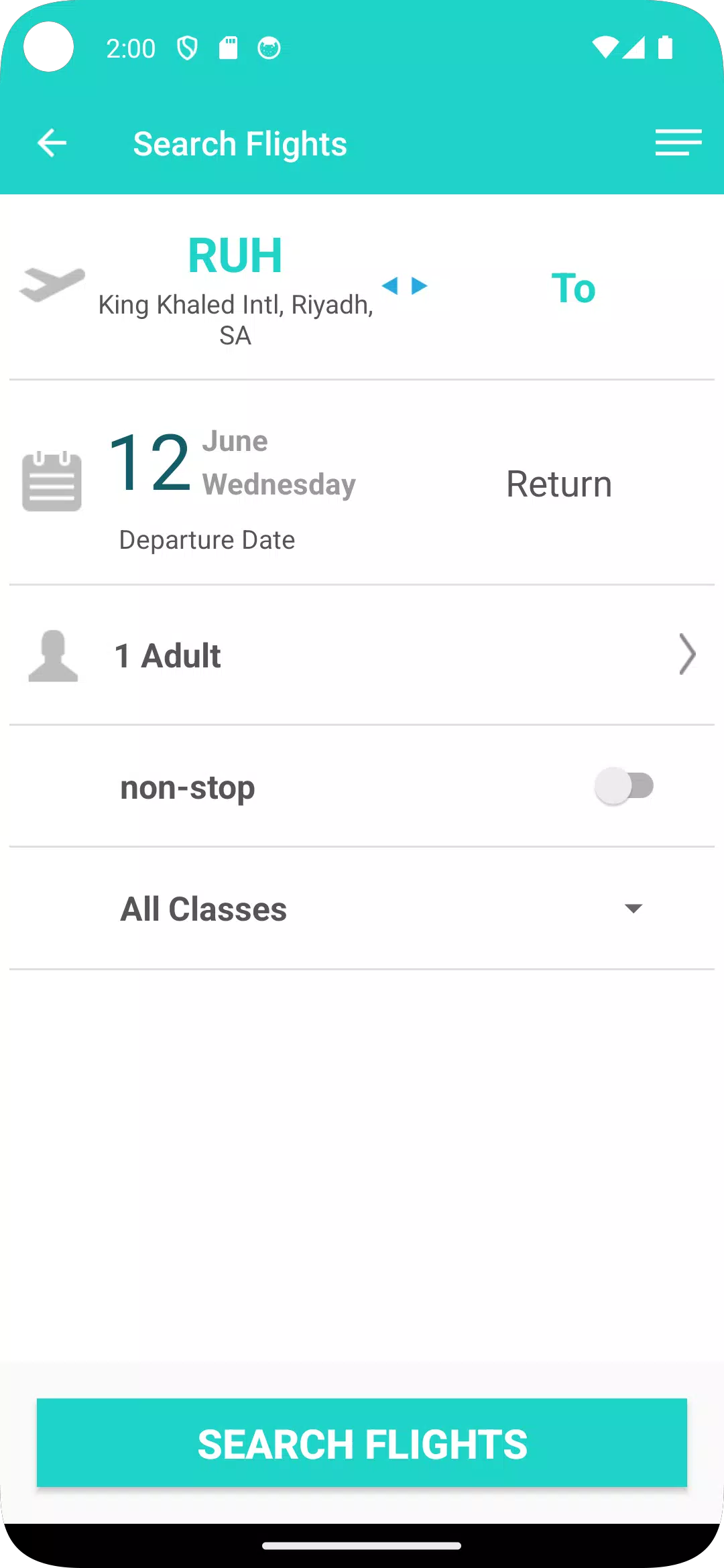Screen dimensions: 724x1568
Task: Swap origin and destination airports
Action: click(x=404, y=286)
